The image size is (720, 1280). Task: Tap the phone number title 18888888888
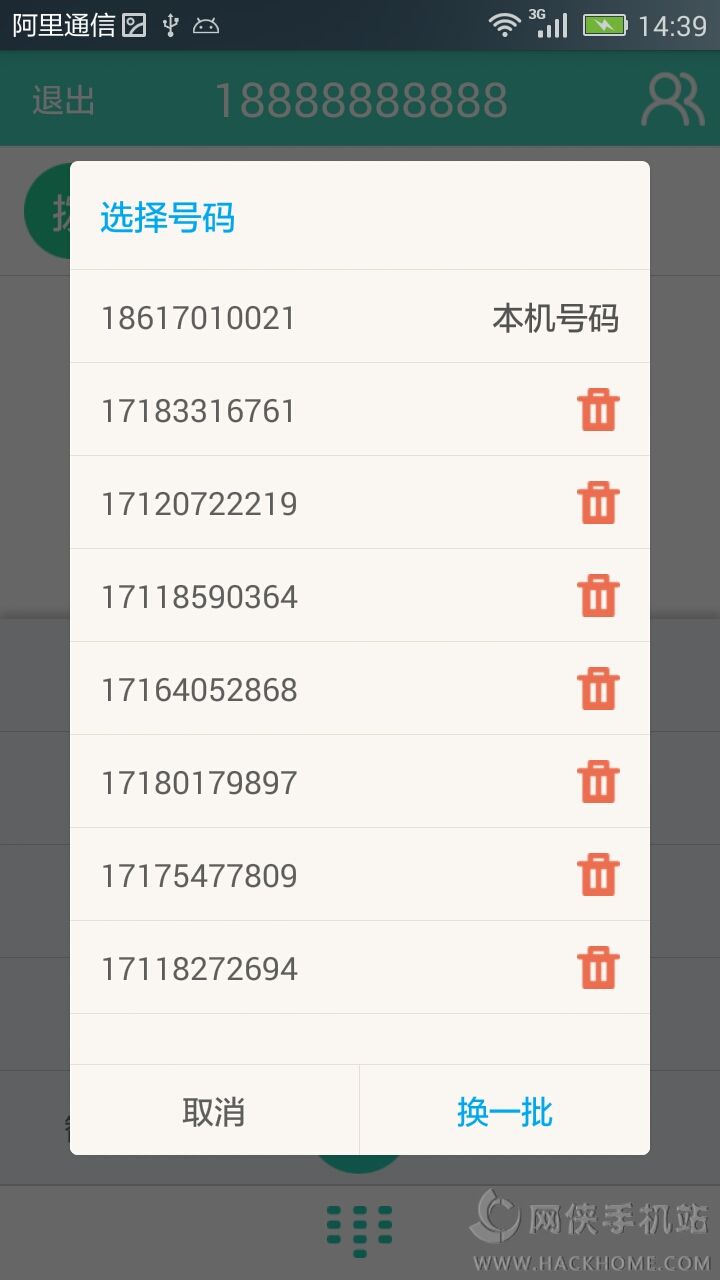tap(360, 99)
